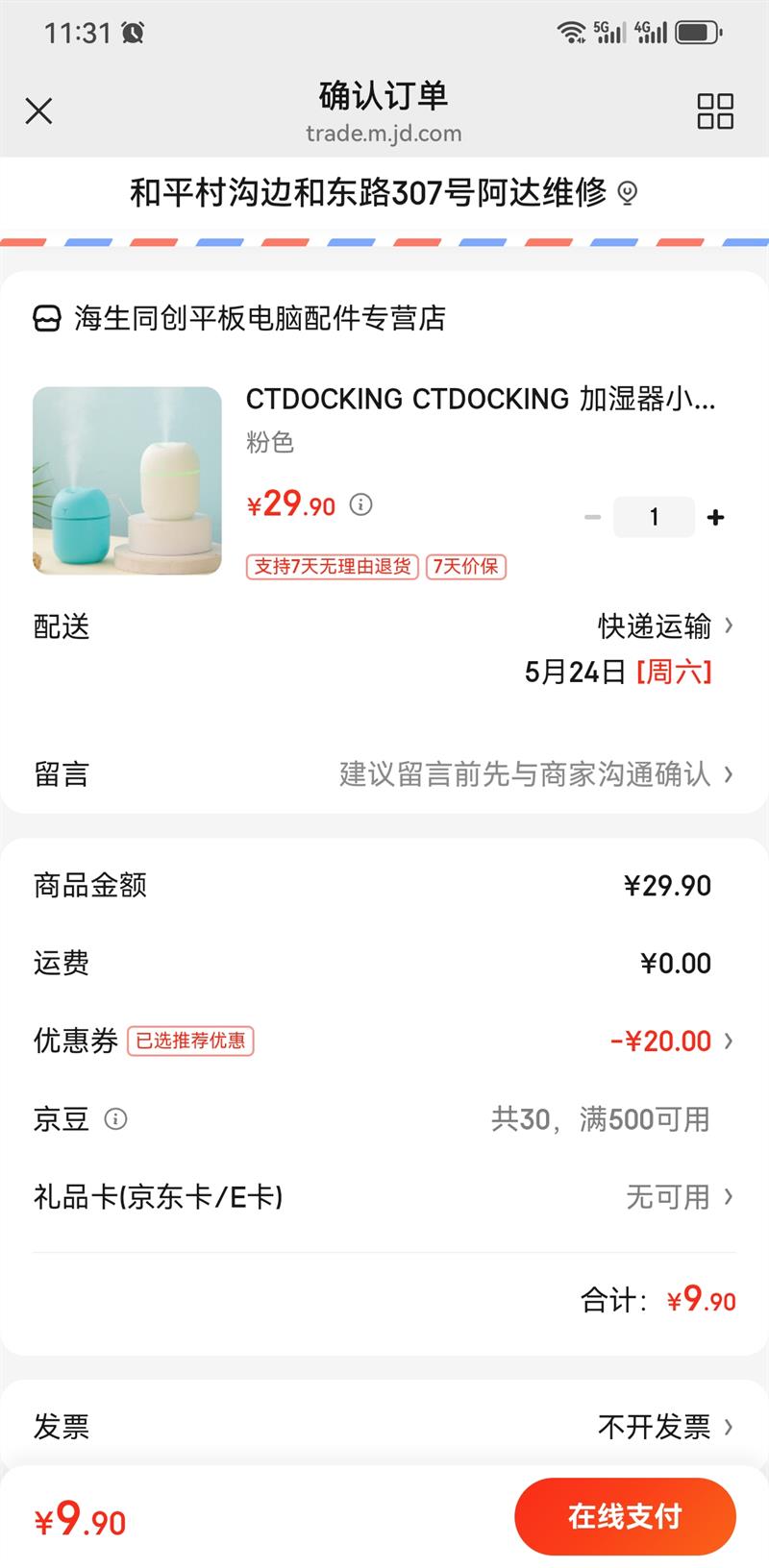
Task: Close the order confirmation page
Action: [38, 111]
